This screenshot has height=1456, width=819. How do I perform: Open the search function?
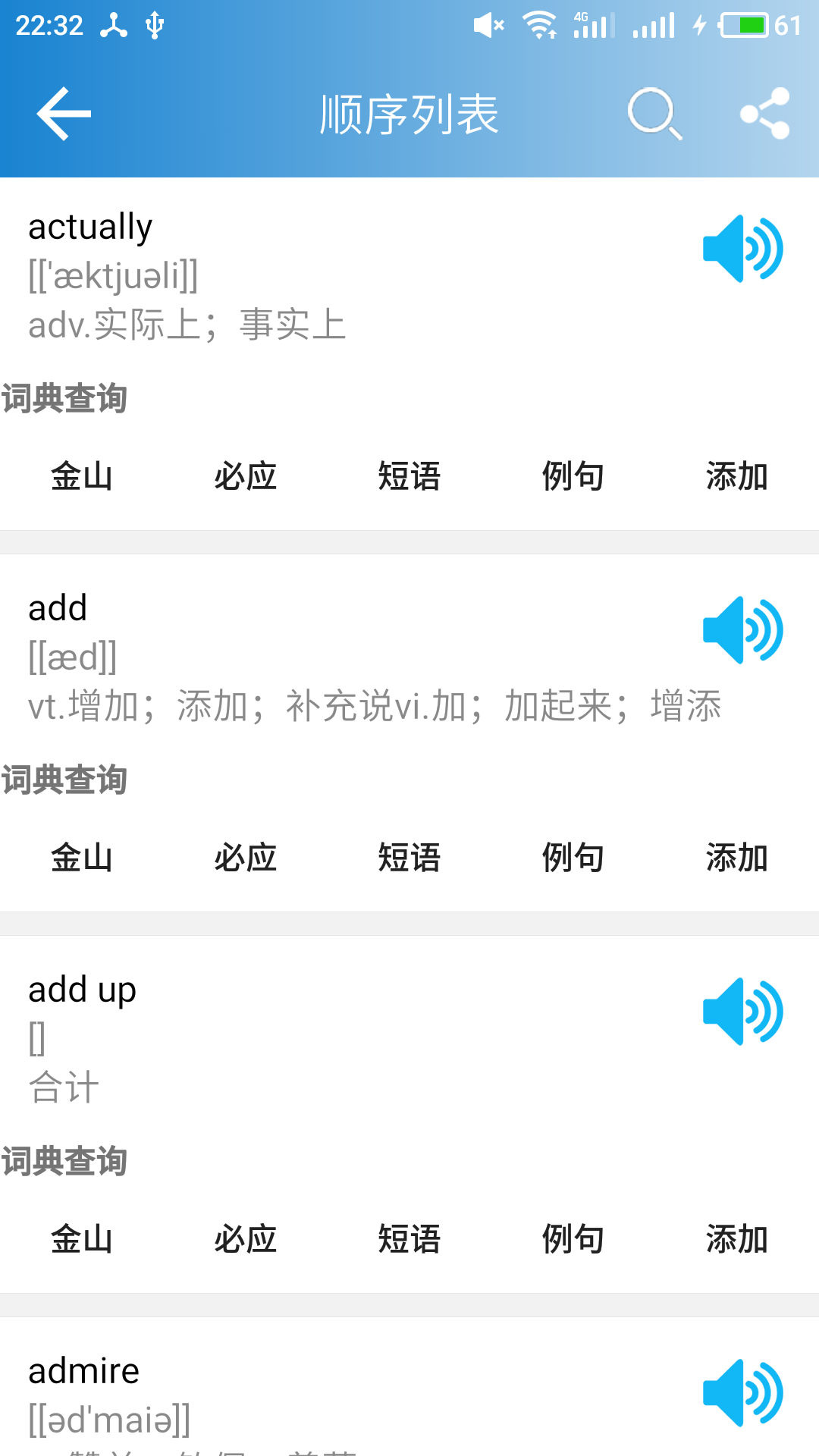coord(653,112)
